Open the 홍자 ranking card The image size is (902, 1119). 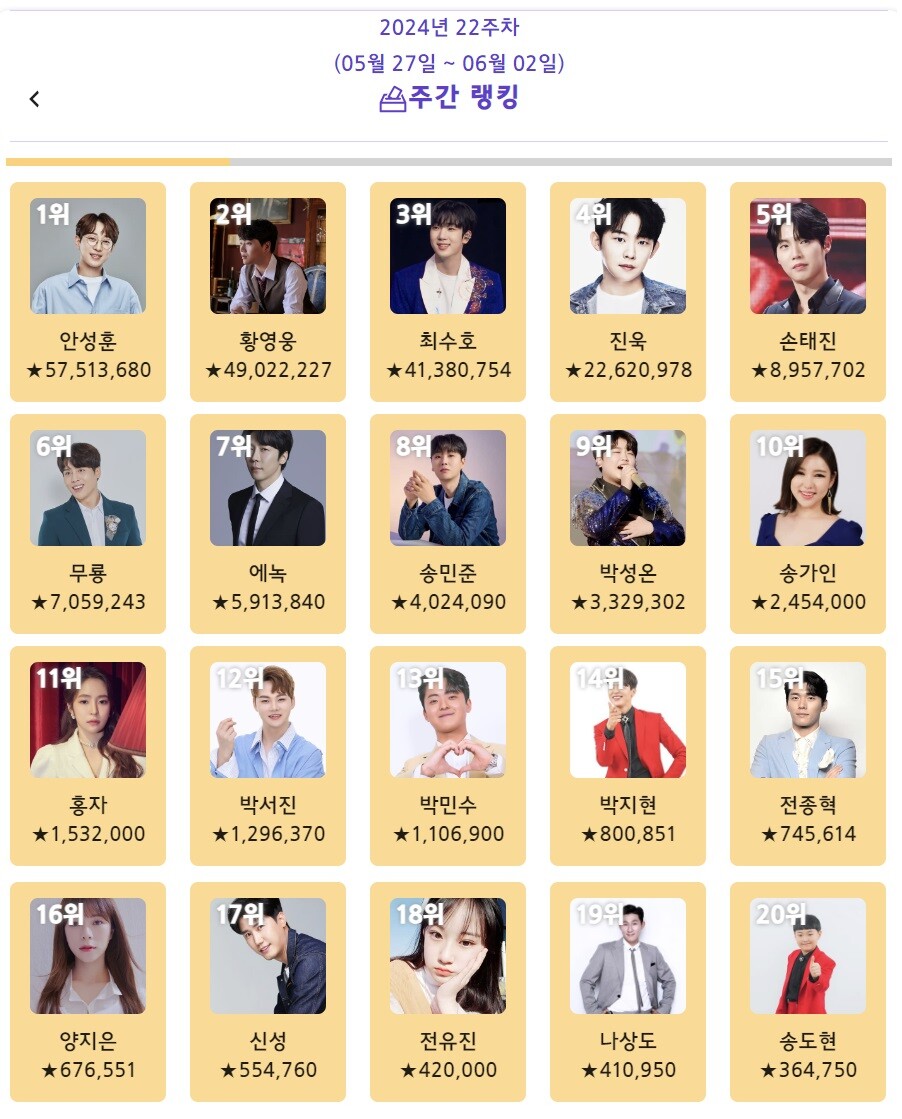coord(88,755)
